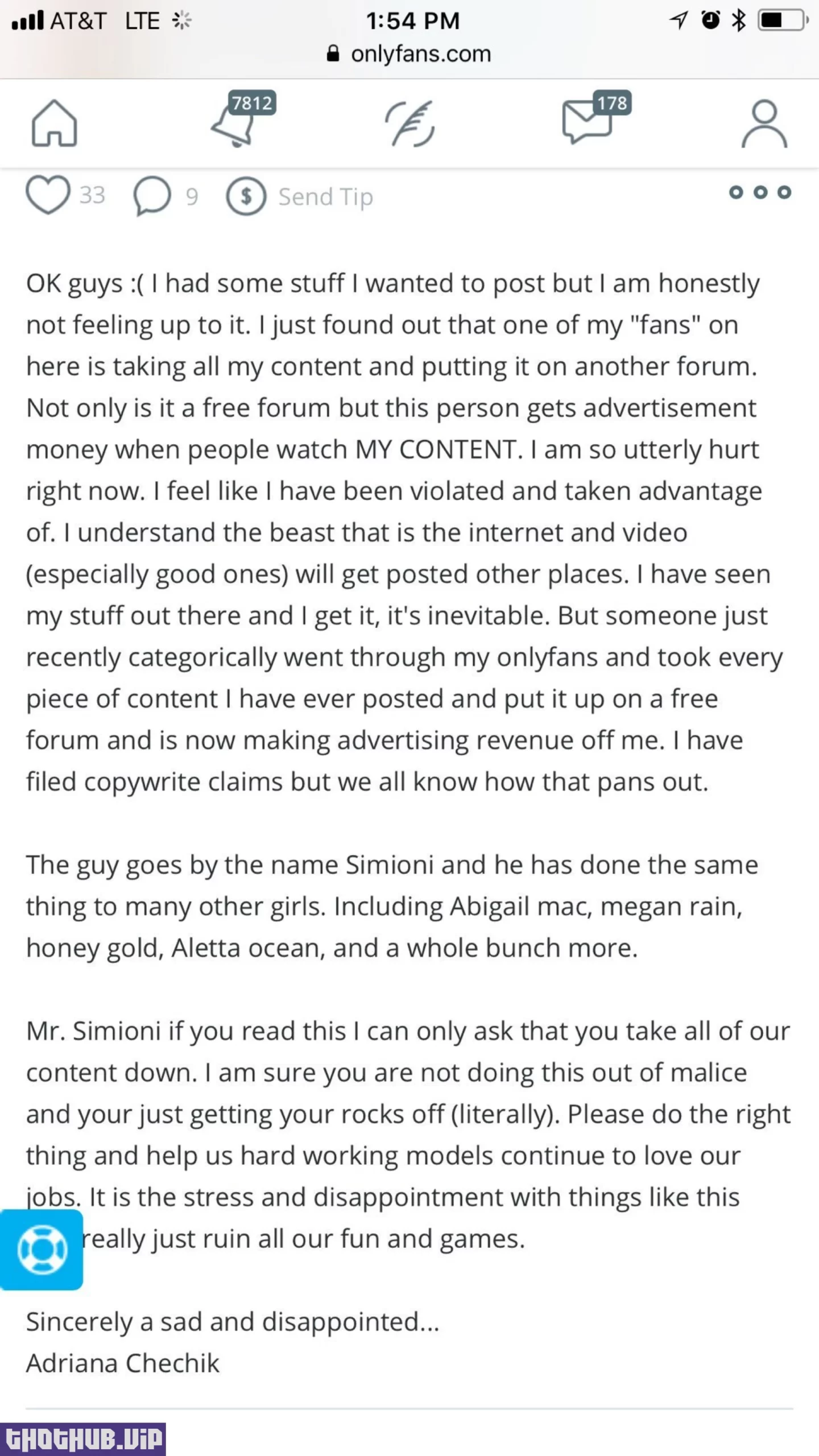
Task: Tap the onlyfans.com address bar
Action: tap(409, 54)
